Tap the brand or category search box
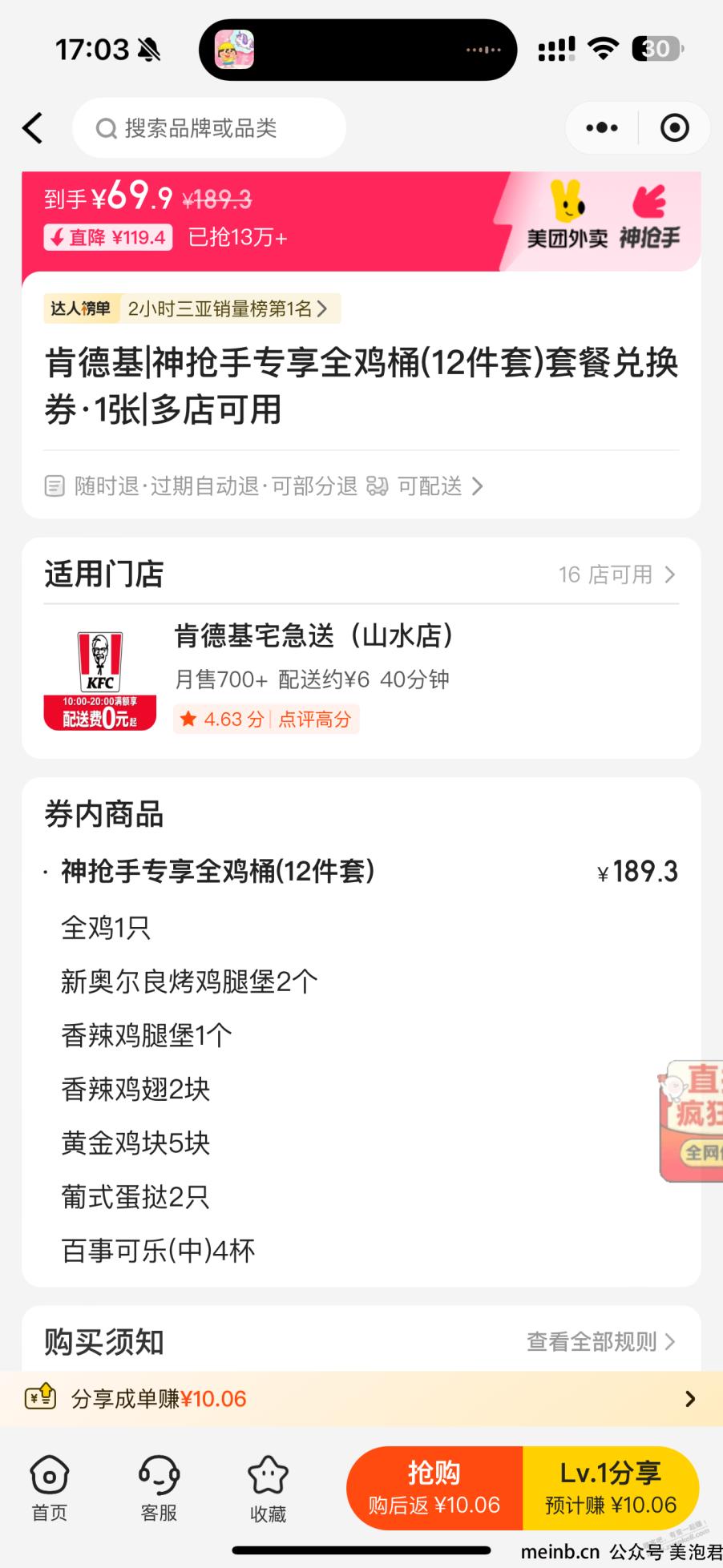The image size is (723, 1568). pos(208,128)
